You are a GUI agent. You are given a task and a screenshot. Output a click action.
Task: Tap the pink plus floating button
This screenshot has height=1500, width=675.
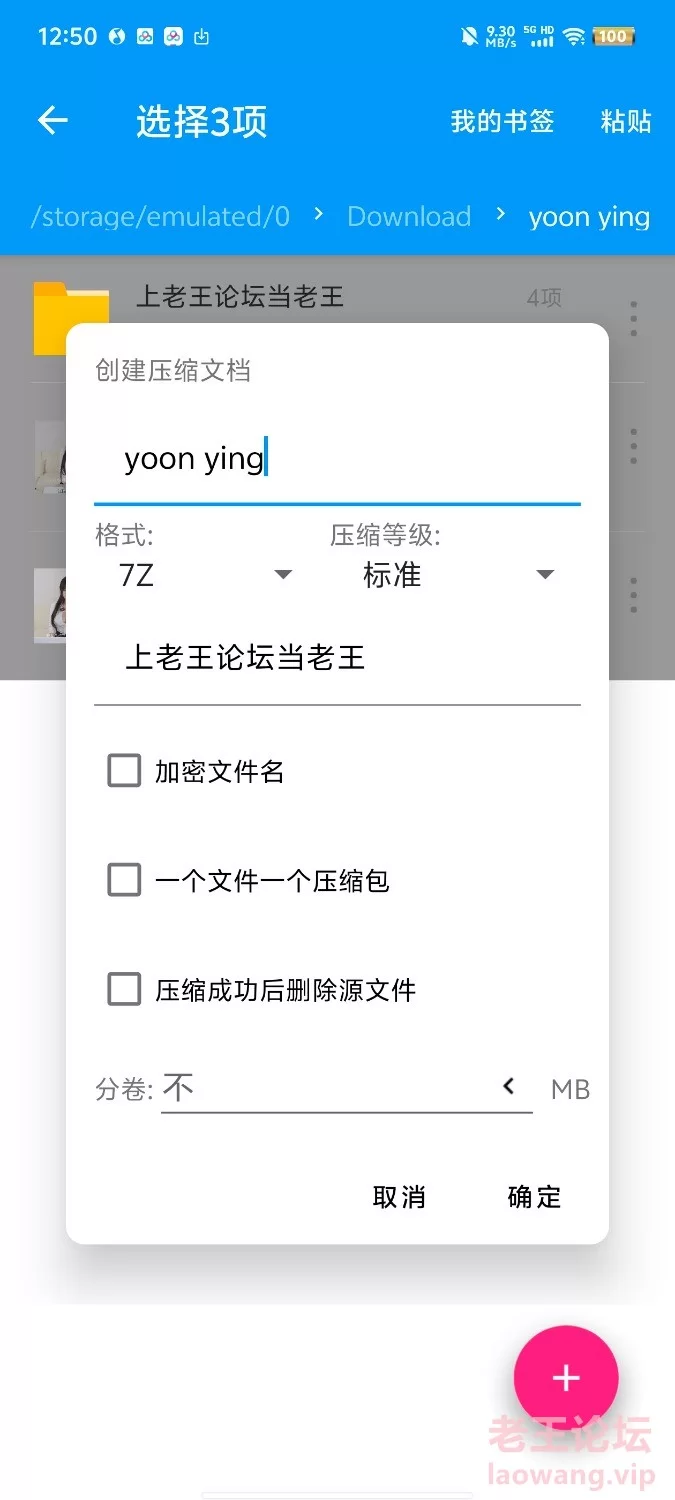point(566,1378)
